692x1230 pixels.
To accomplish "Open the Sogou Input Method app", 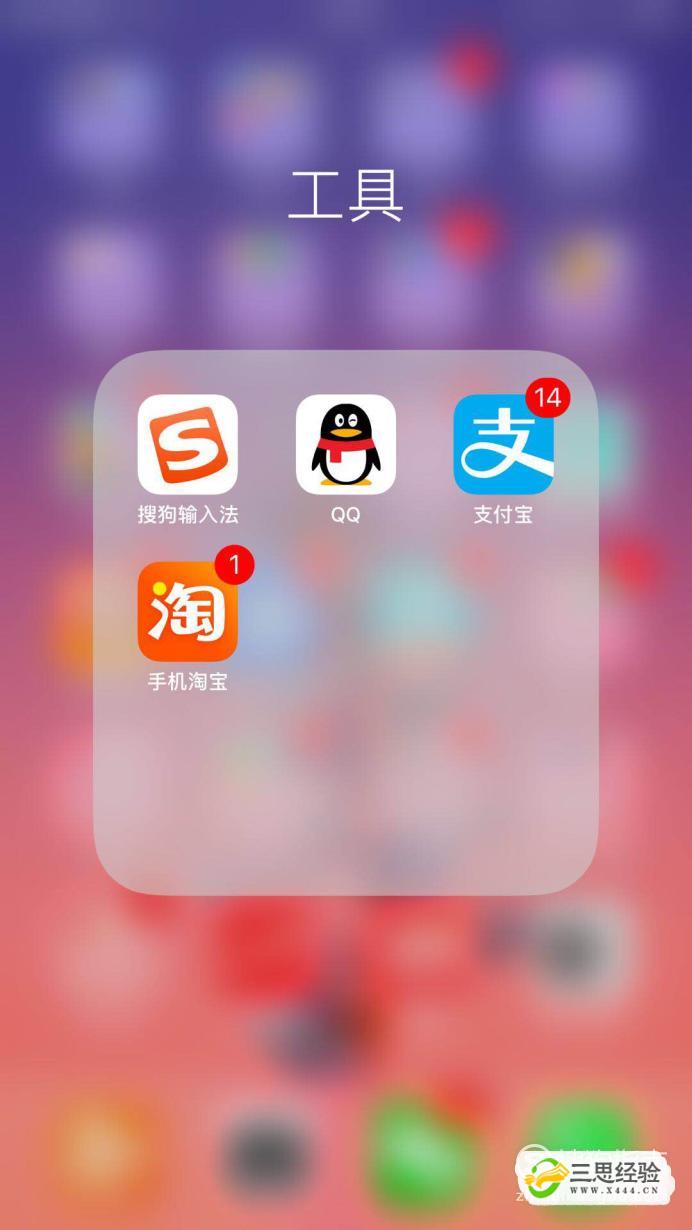I will coord(188,445).
